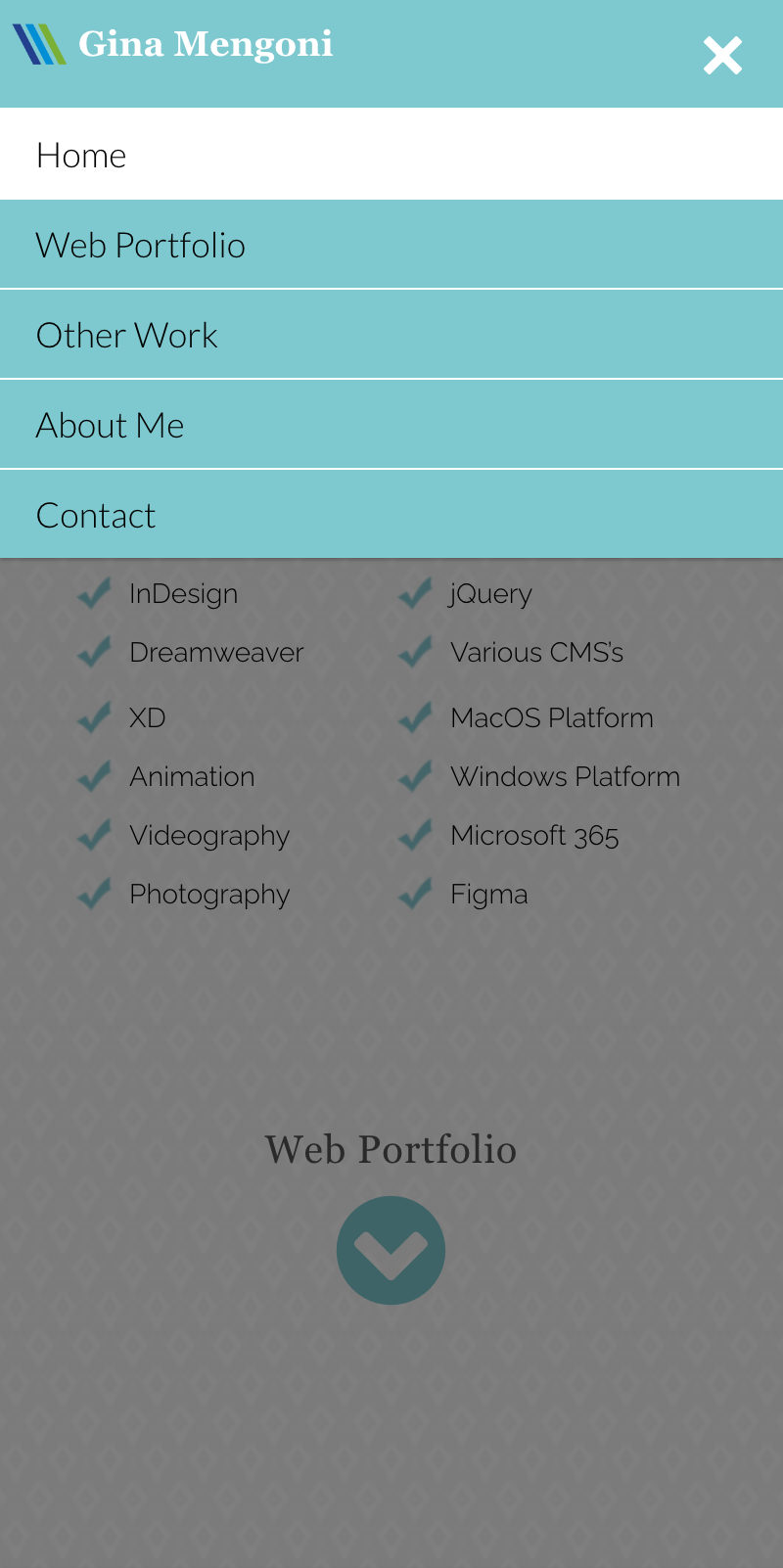Viewport: 783px width, 1568px height.
Task: Close the navigation menu
Action: click(x=722, y=56)
